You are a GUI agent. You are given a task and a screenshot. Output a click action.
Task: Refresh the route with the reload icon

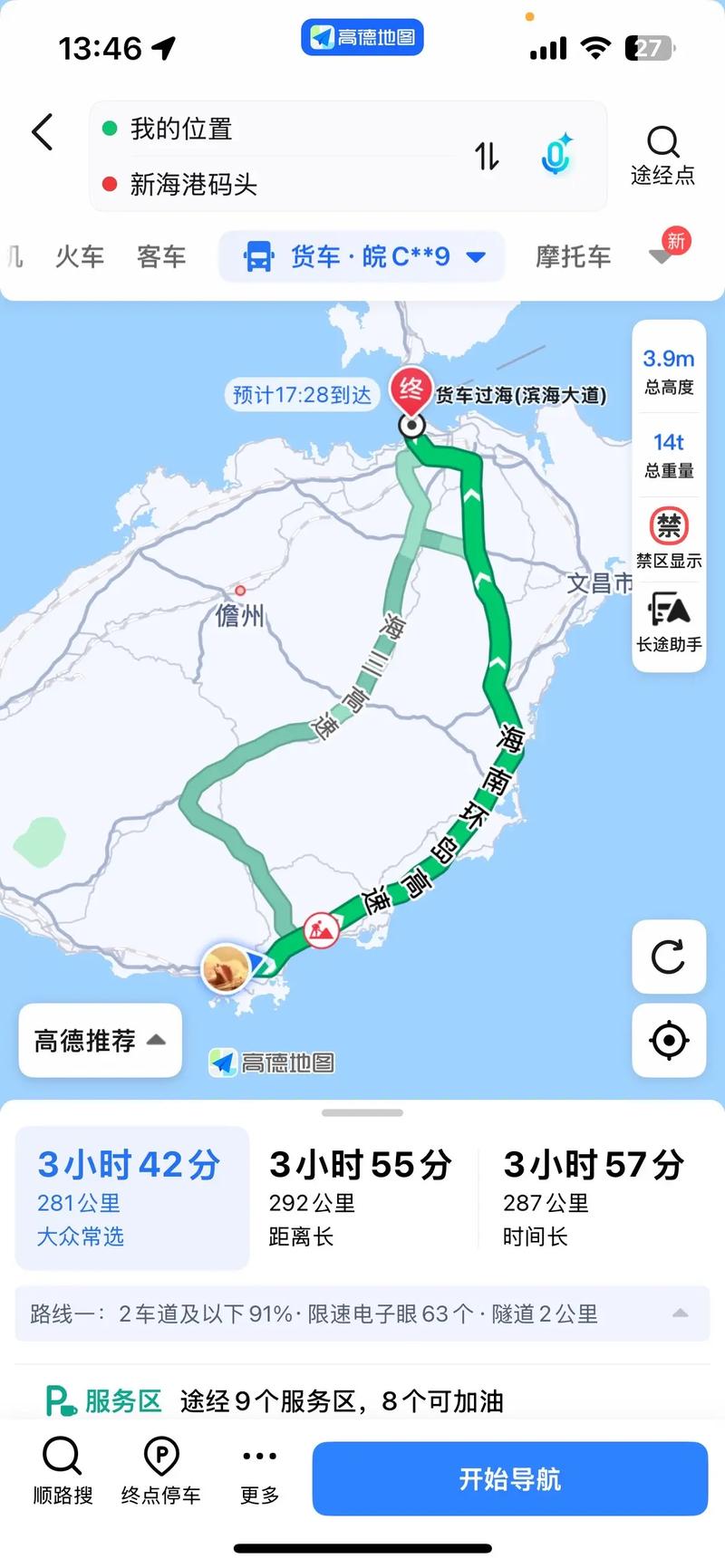click(x=669, y=958)
